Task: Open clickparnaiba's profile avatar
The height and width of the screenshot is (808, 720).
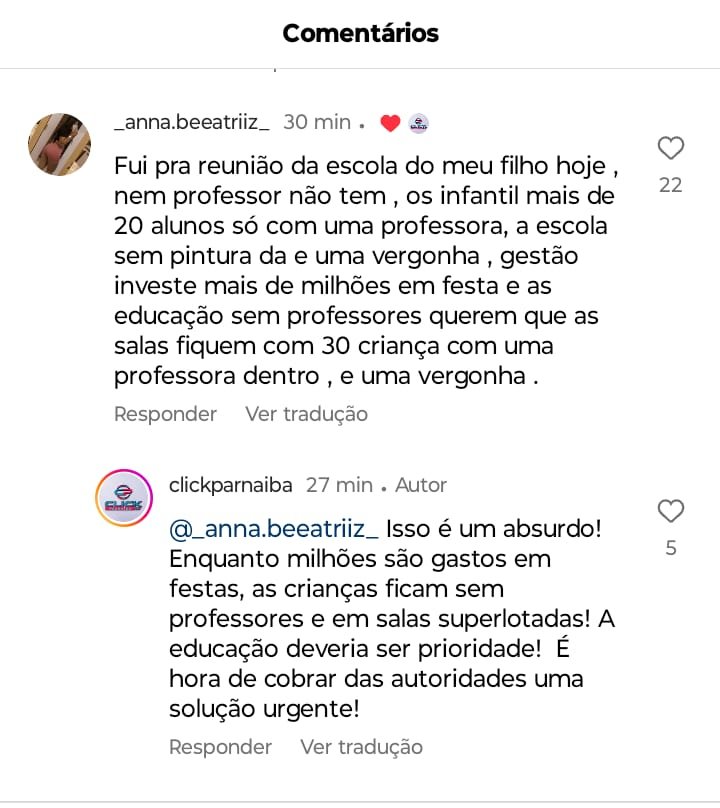Action: click(x=124, y=497)
